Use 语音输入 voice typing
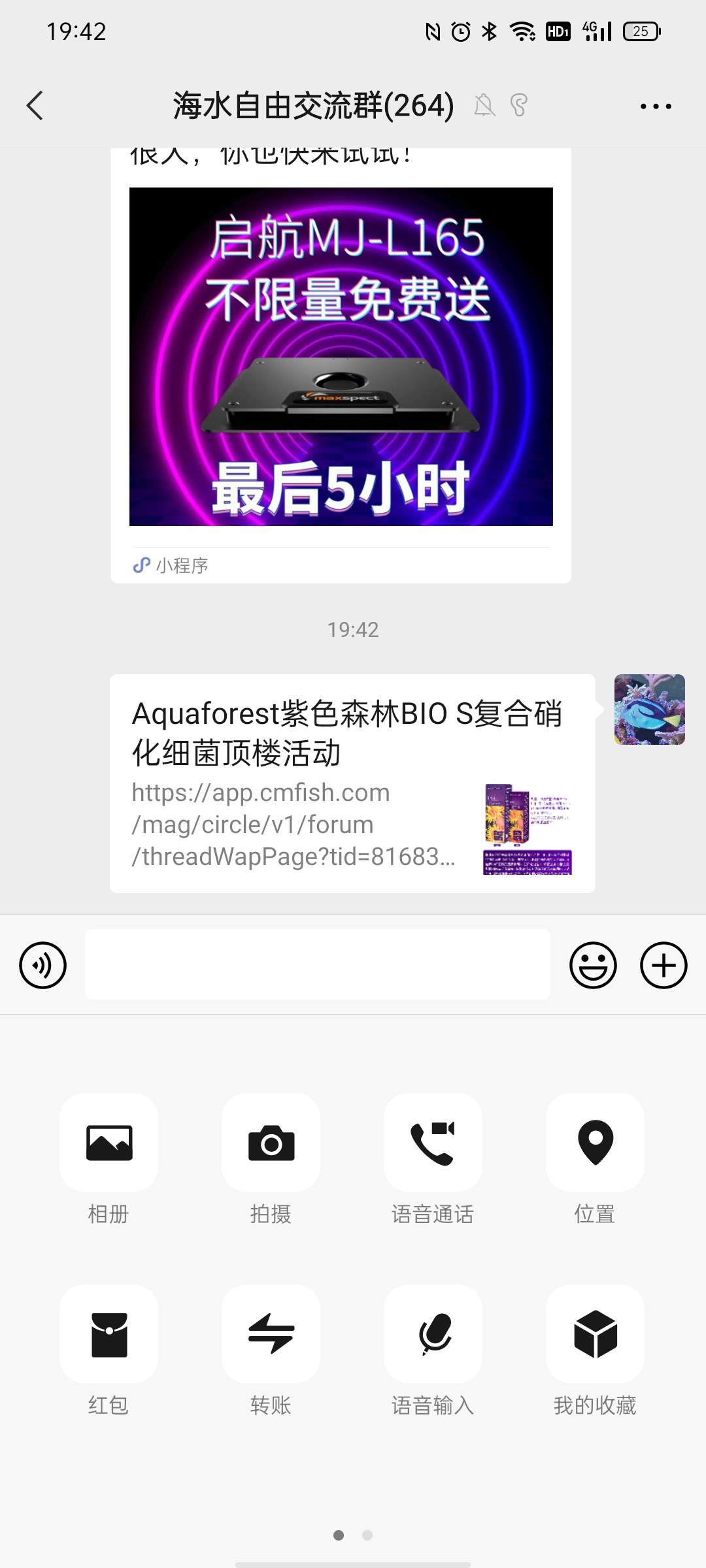The image size is (706, 1568). click(433, 1333)
